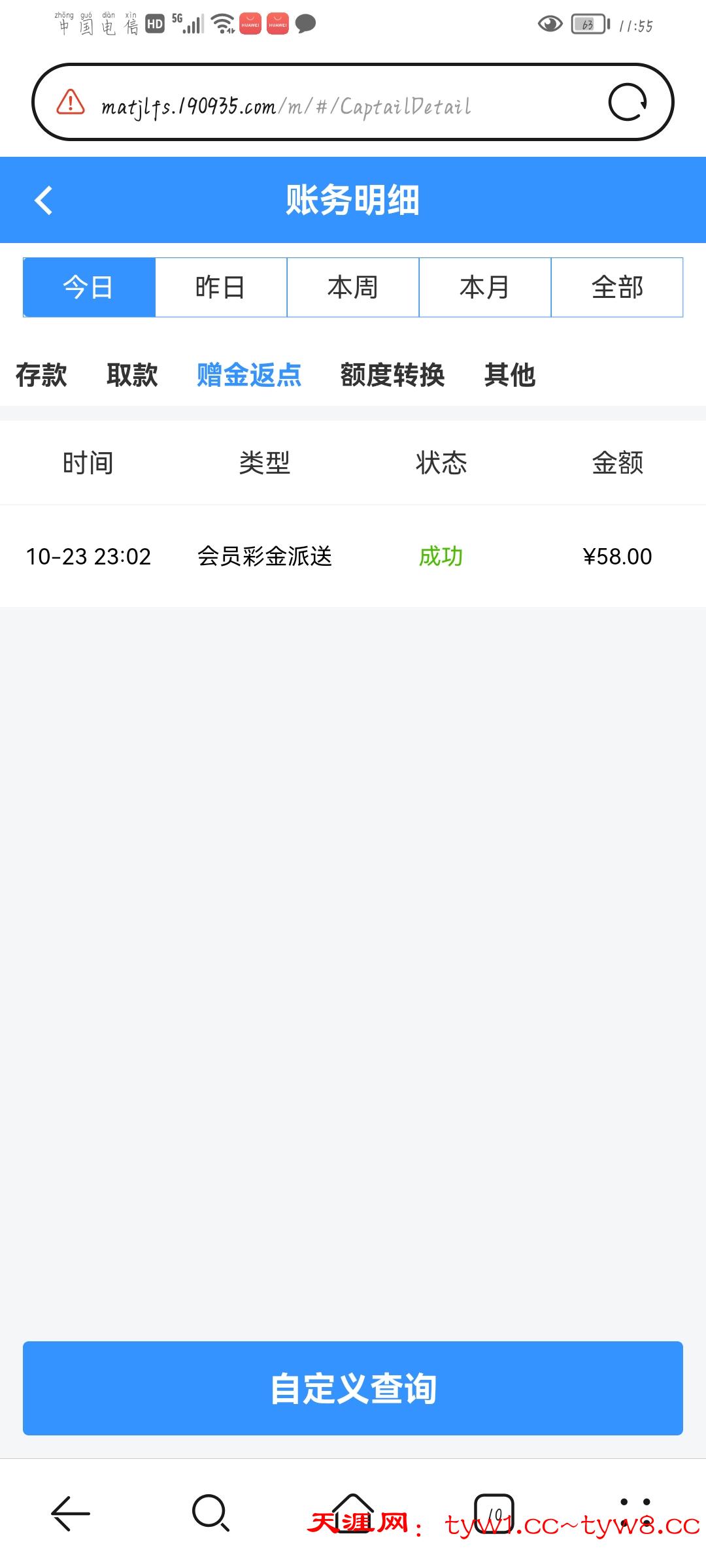Select the 赠金返点 category
706x1568 pixels.
[x=249, y=375]
